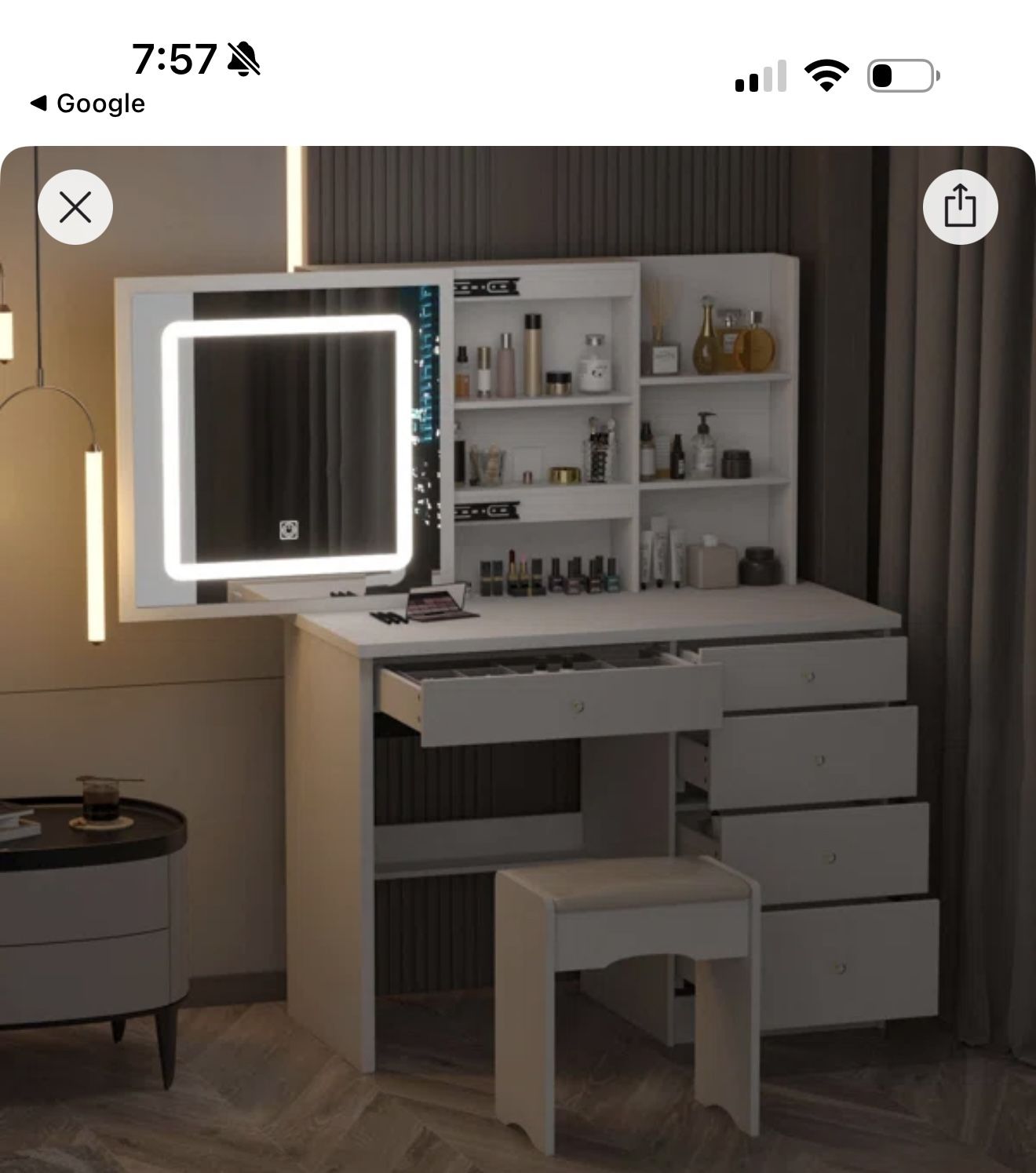Return to the Google app
1036x1173 pixels.
(x=87, y=104)
